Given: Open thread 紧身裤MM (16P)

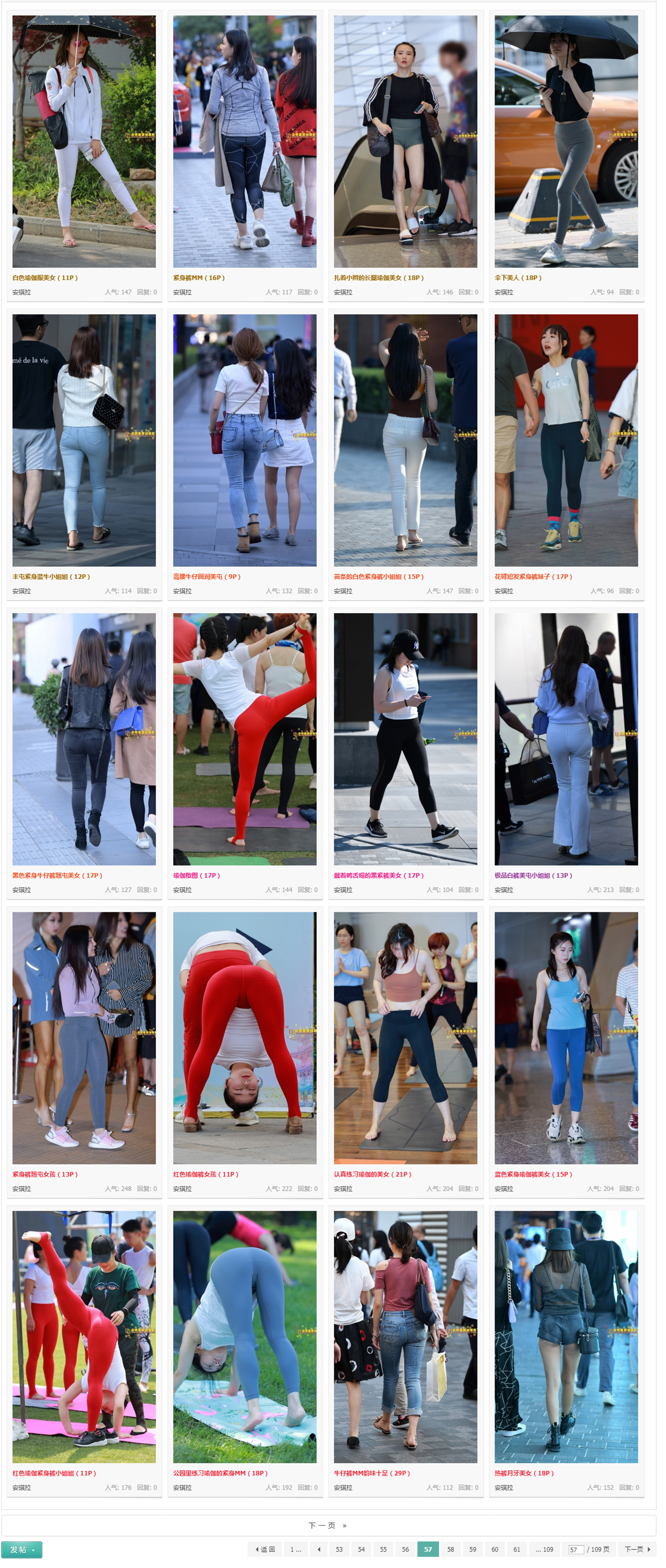Looking at the screenshot, I should click(199, 277).
